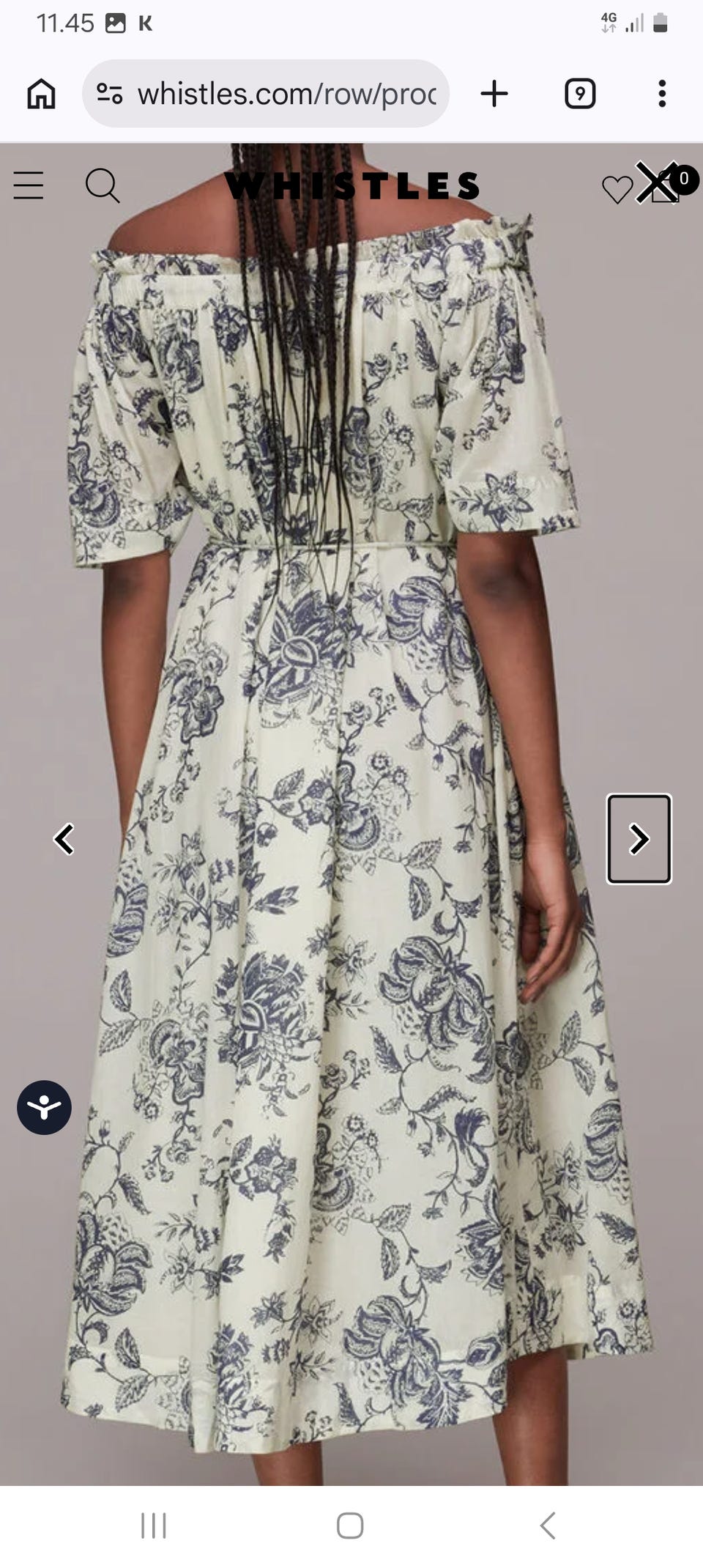The image size is (703, 1568).
Task: Open the accessibility options widget
Action: click(x=44, y=1107)
